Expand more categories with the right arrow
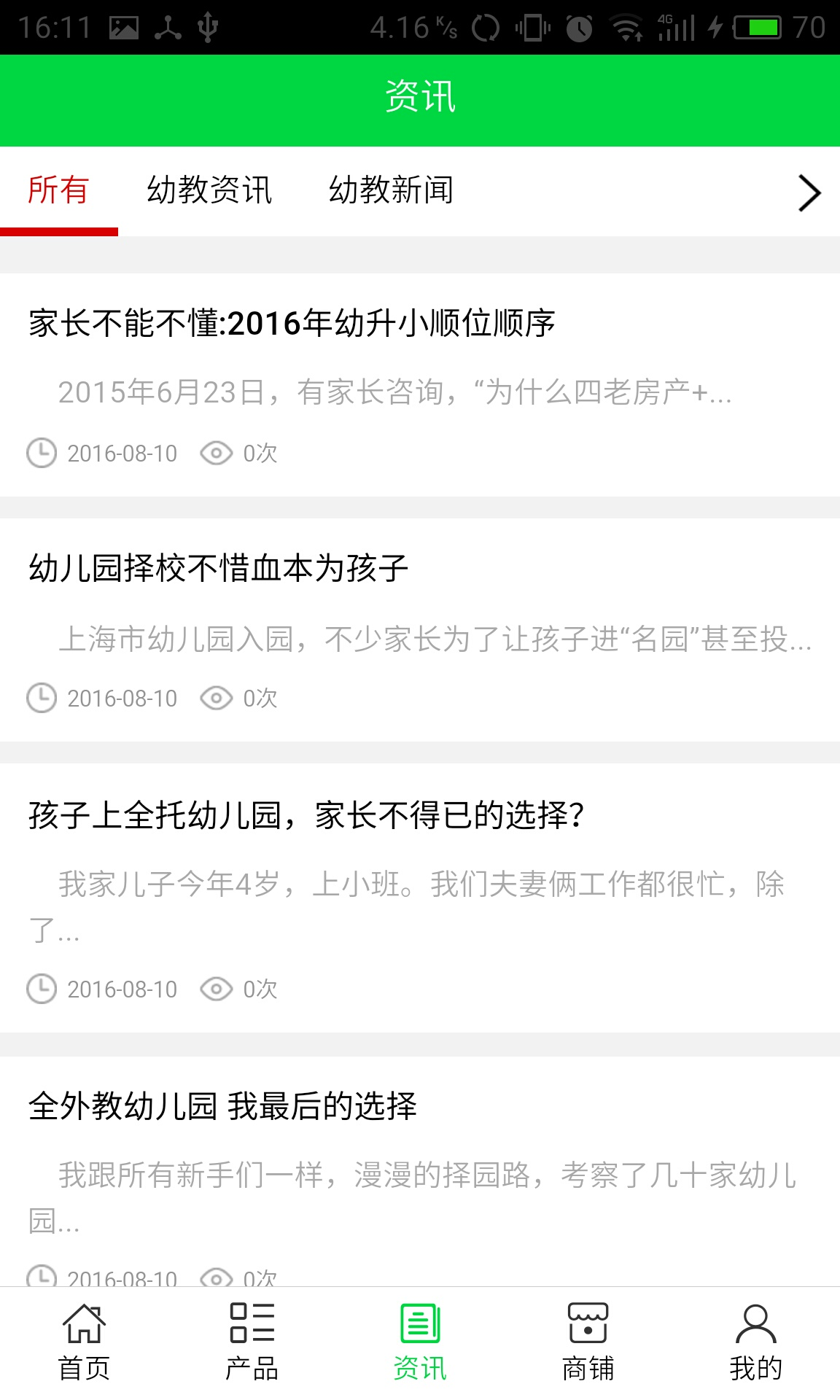Viewport: 840px width, 1400px height. (809, 193)
